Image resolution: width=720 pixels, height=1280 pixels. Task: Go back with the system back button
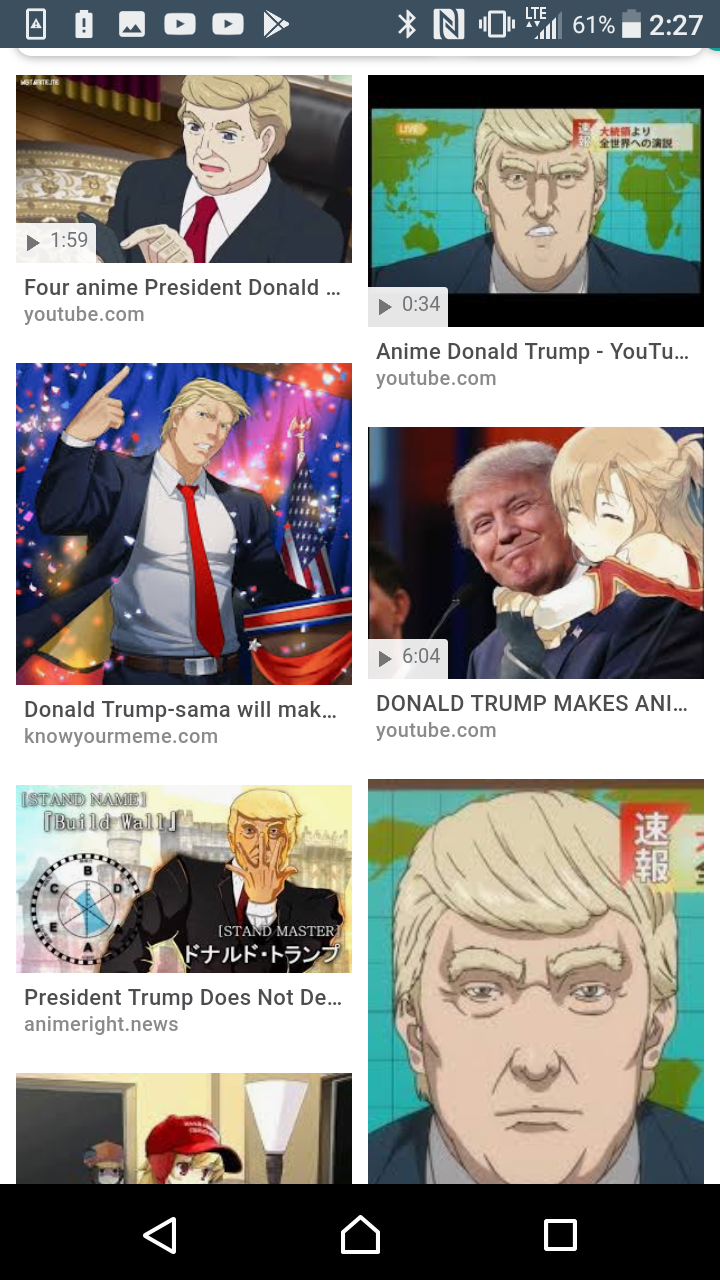160,1235
